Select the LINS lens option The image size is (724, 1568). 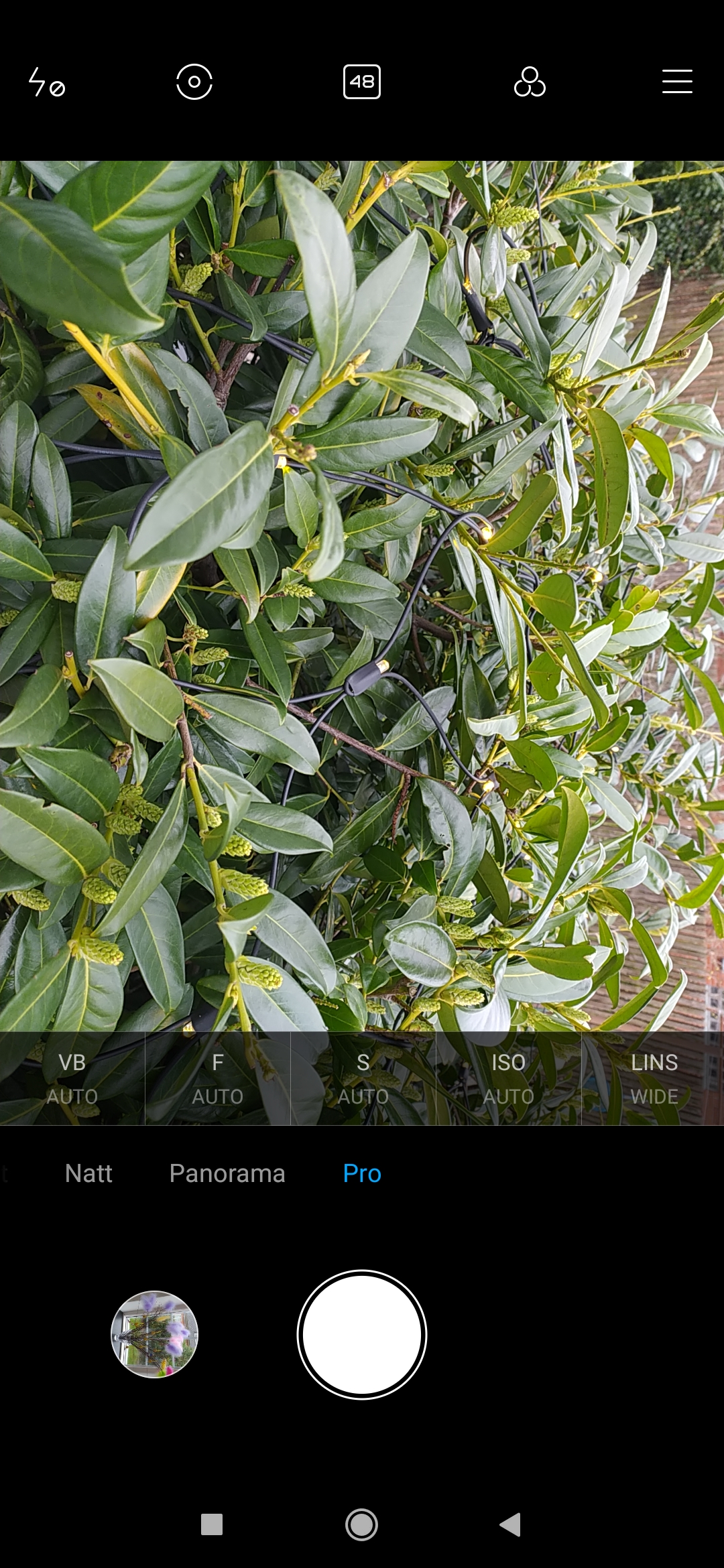654,1078
